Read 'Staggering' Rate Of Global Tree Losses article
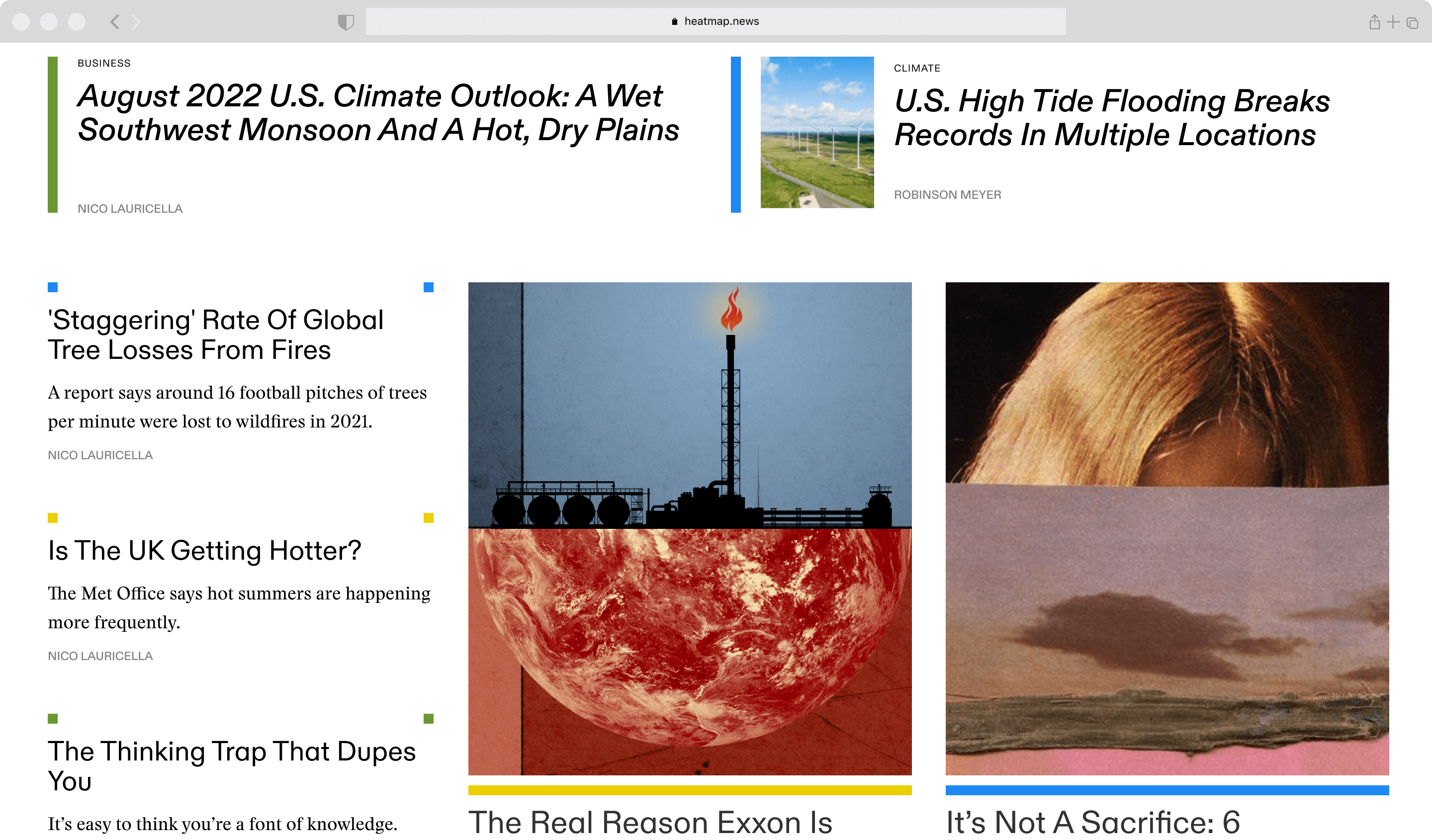 click(216, 335)
